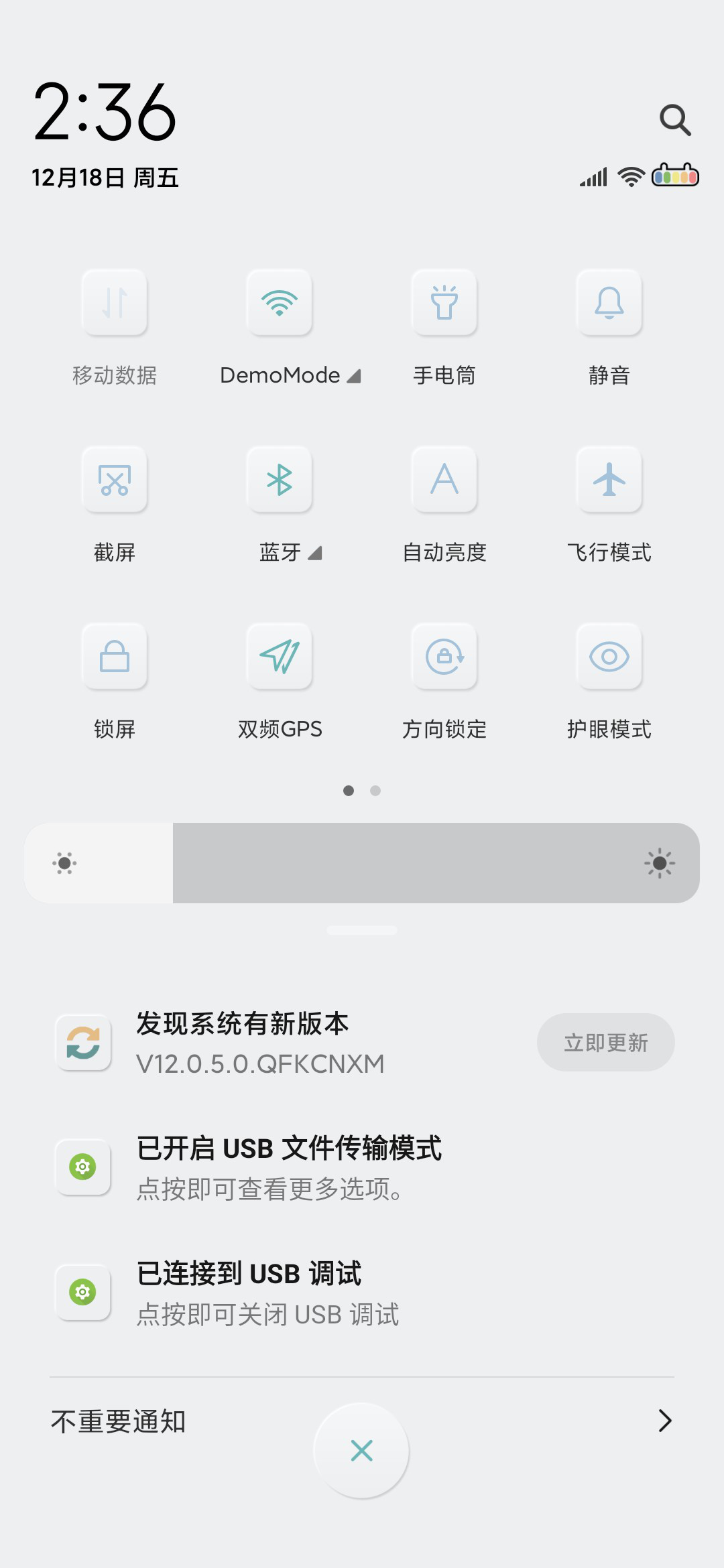This screenshot has height=1568, width=724.
Task: Toggle the 蓝牙 Bluetooth tile
Action: [280, 479]
